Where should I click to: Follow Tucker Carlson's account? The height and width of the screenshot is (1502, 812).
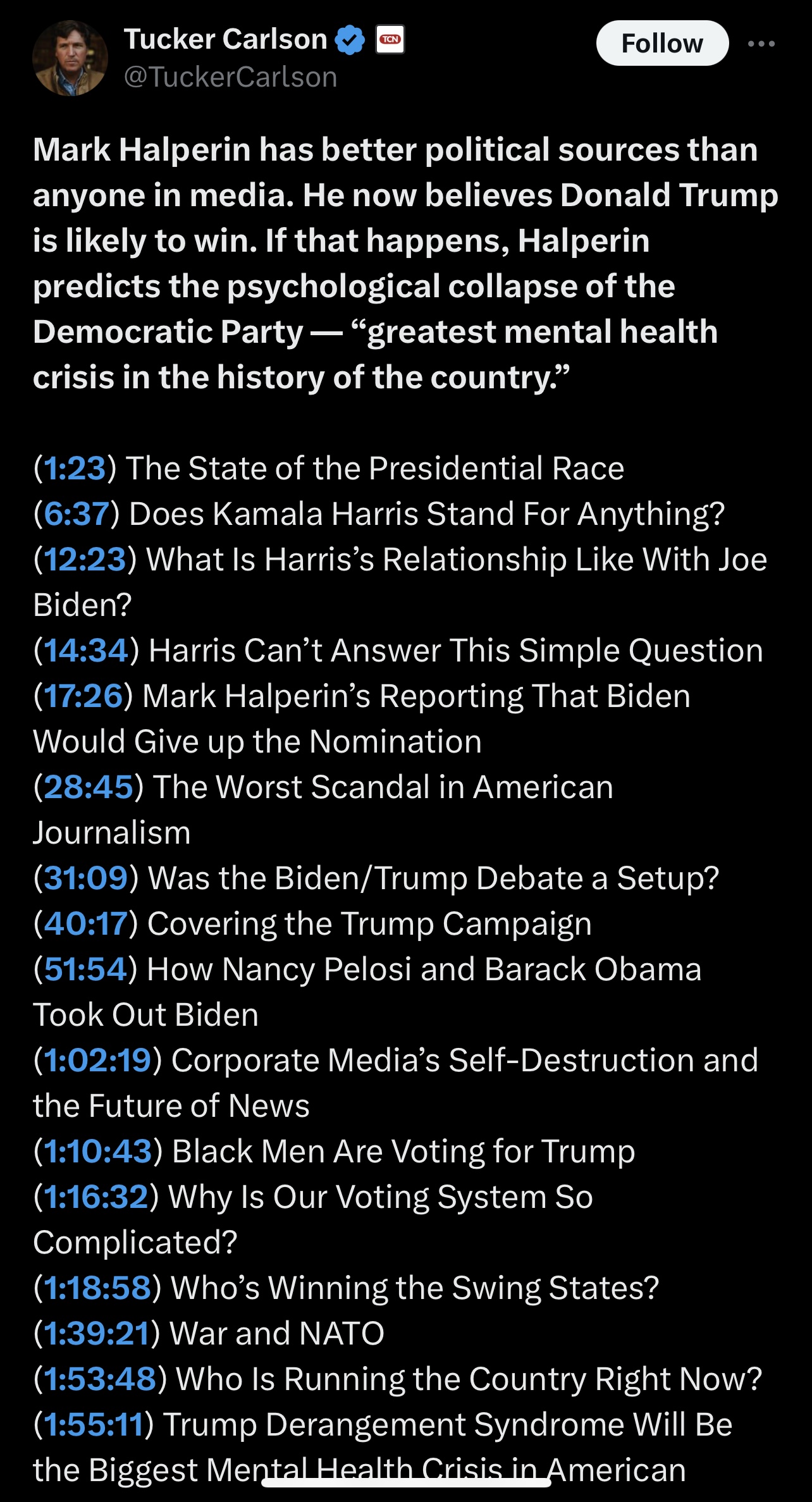coord(662,43)
